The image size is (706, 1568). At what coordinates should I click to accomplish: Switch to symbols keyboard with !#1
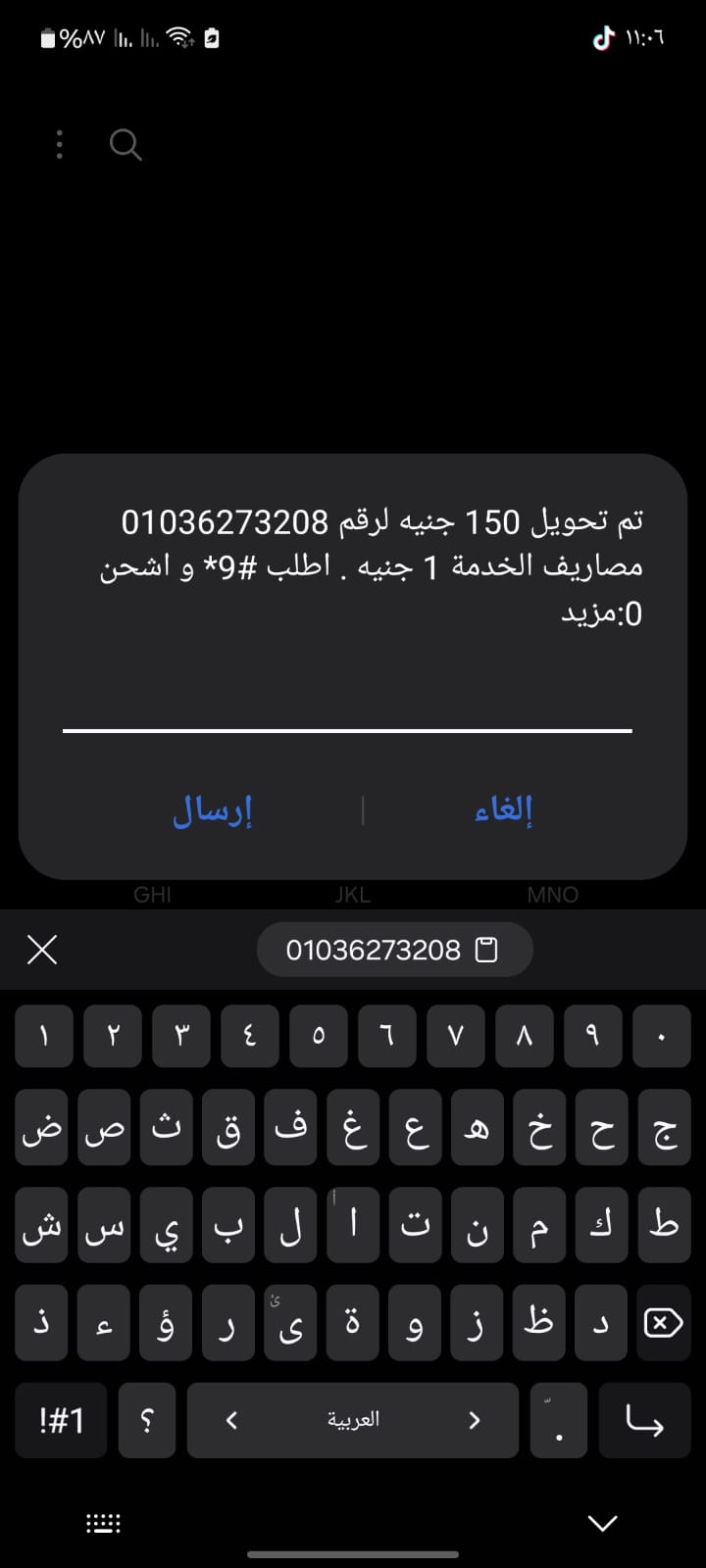pyautogui.click(x=62, y=1420)
